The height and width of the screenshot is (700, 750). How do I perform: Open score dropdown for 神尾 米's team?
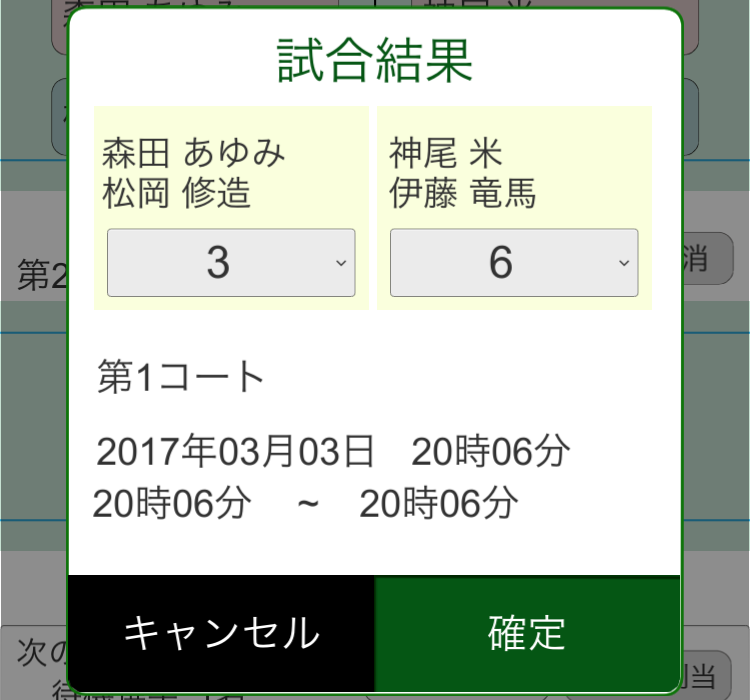[x=513, y=263]
